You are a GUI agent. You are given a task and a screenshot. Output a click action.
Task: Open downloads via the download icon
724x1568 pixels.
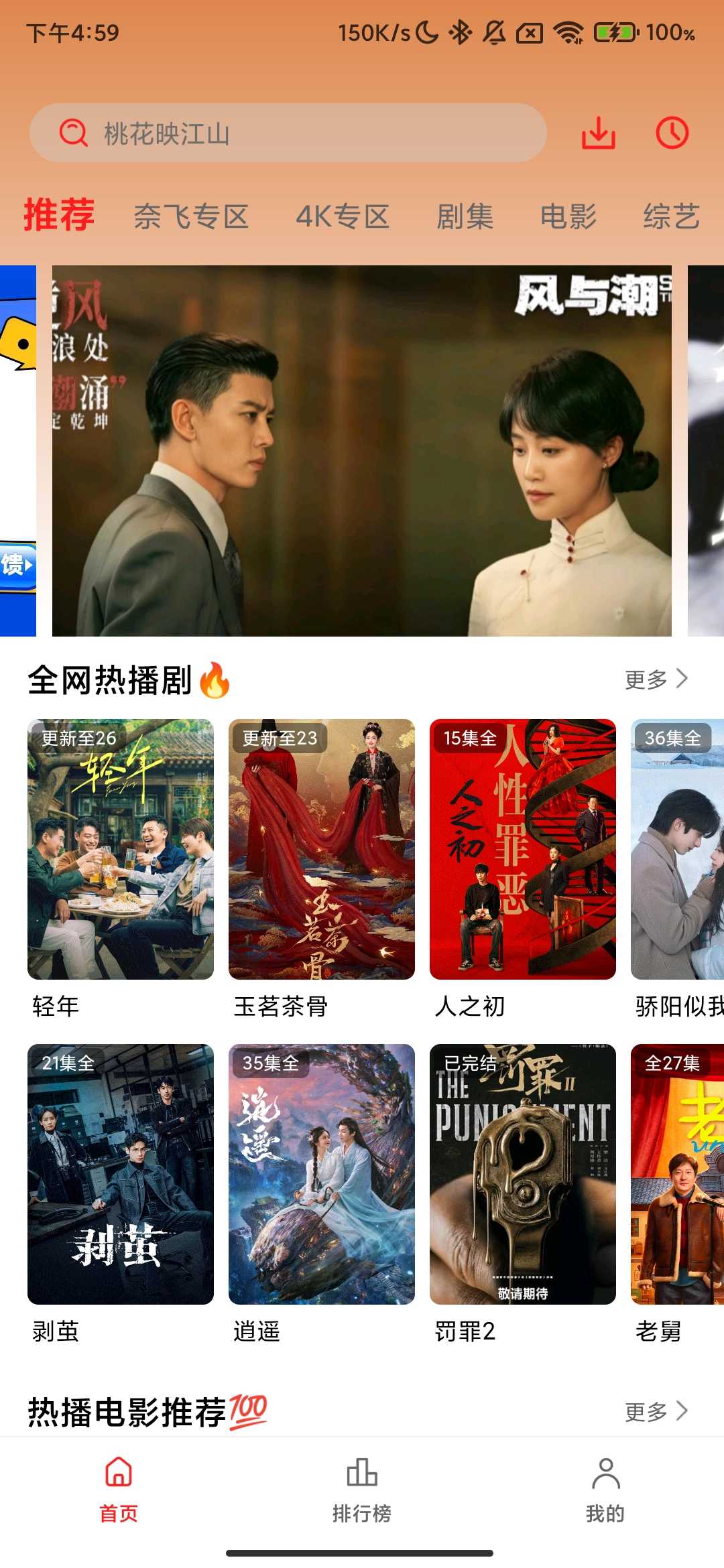[599, 133]
